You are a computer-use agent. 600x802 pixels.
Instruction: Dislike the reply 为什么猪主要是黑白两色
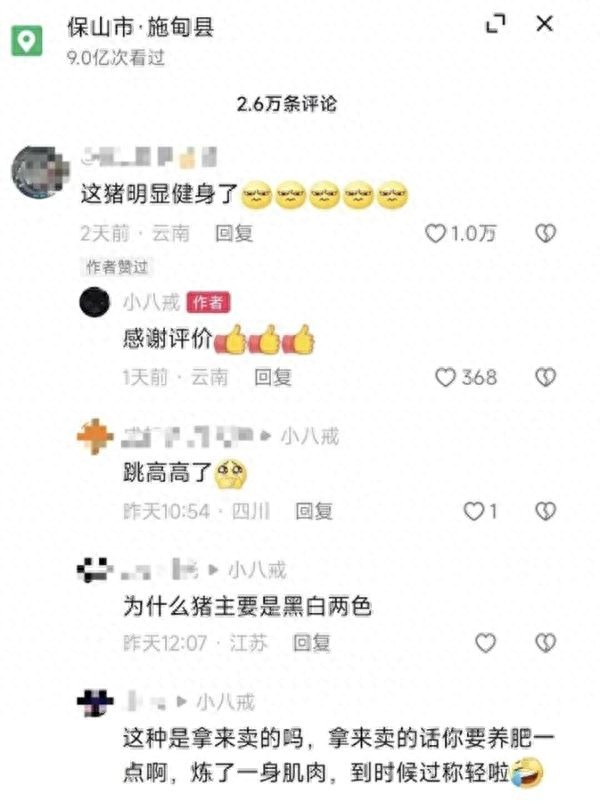click(545, 643)
